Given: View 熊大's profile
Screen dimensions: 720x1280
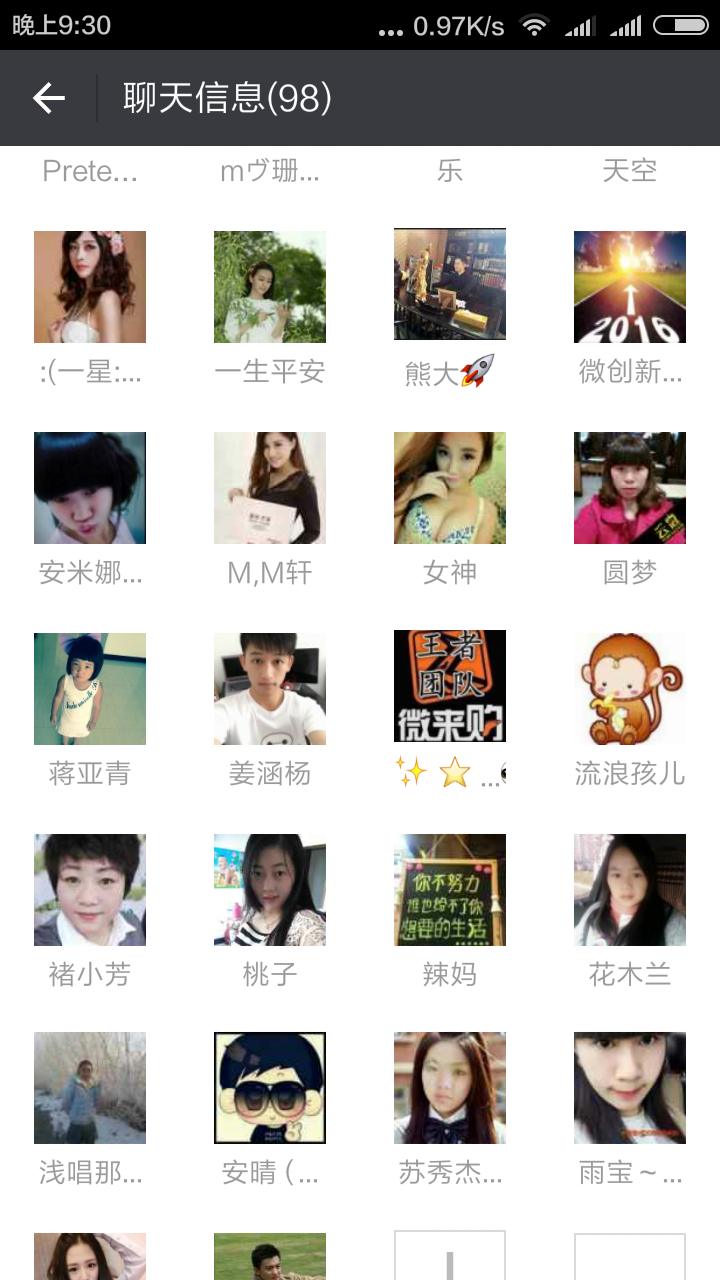Looking at the screenshot, I should pyautogui.click(x=450, y=285).
